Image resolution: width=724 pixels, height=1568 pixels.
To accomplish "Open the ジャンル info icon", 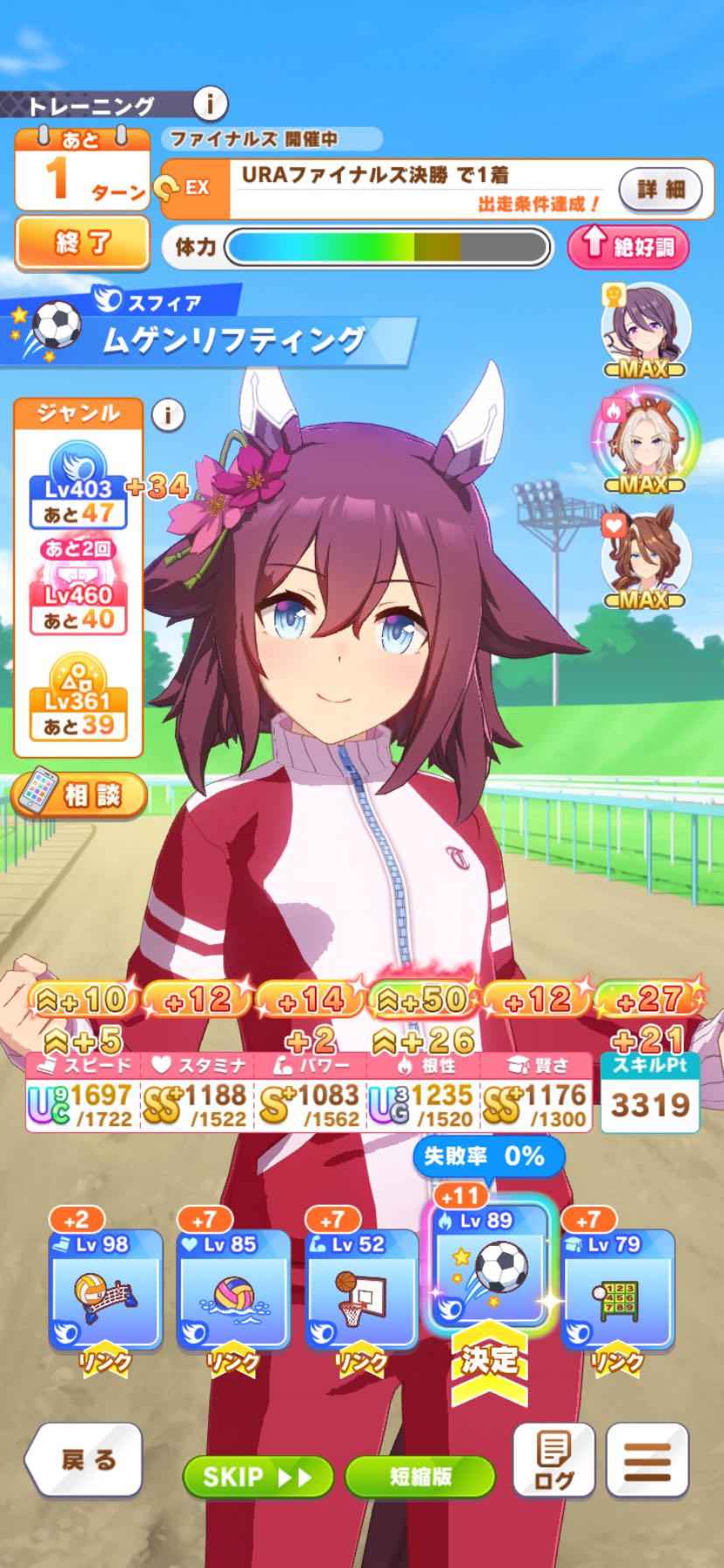I will 168,415.
